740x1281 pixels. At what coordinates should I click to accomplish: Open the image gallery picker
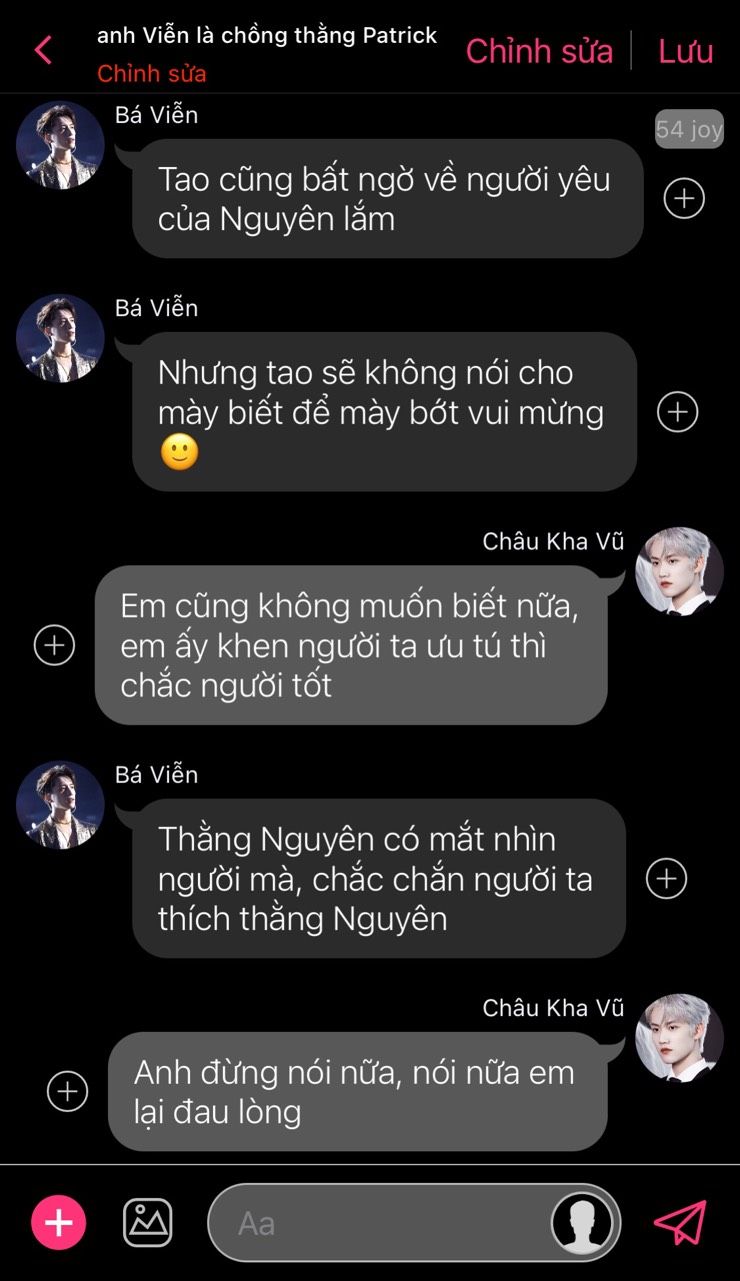pyautogui.click(x=147, y=1222)
